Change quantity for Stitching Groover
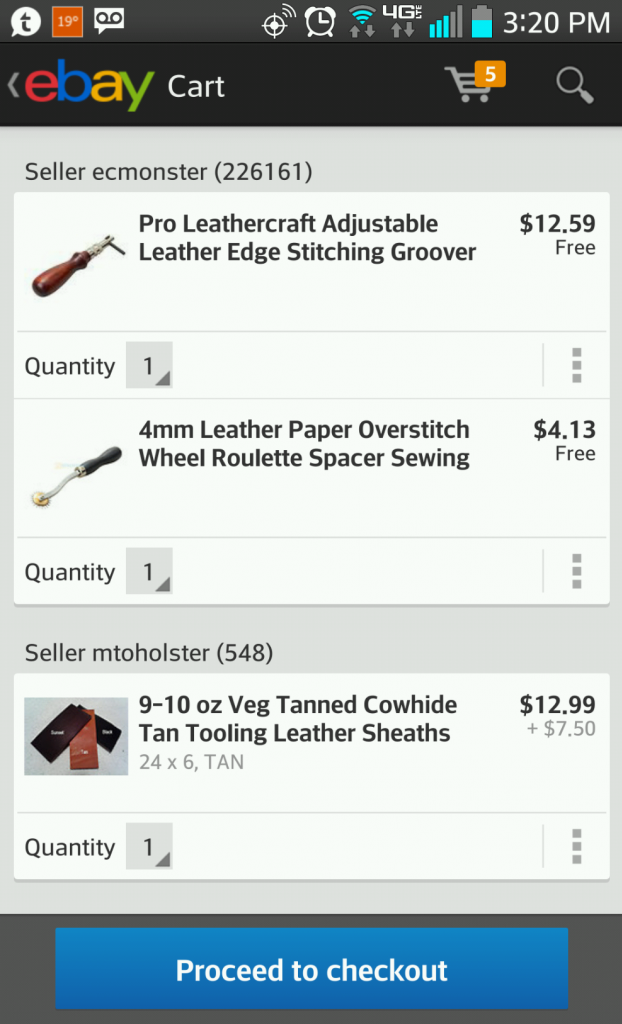The height and width of the screenshot is (1024, 622). [148, 366]
